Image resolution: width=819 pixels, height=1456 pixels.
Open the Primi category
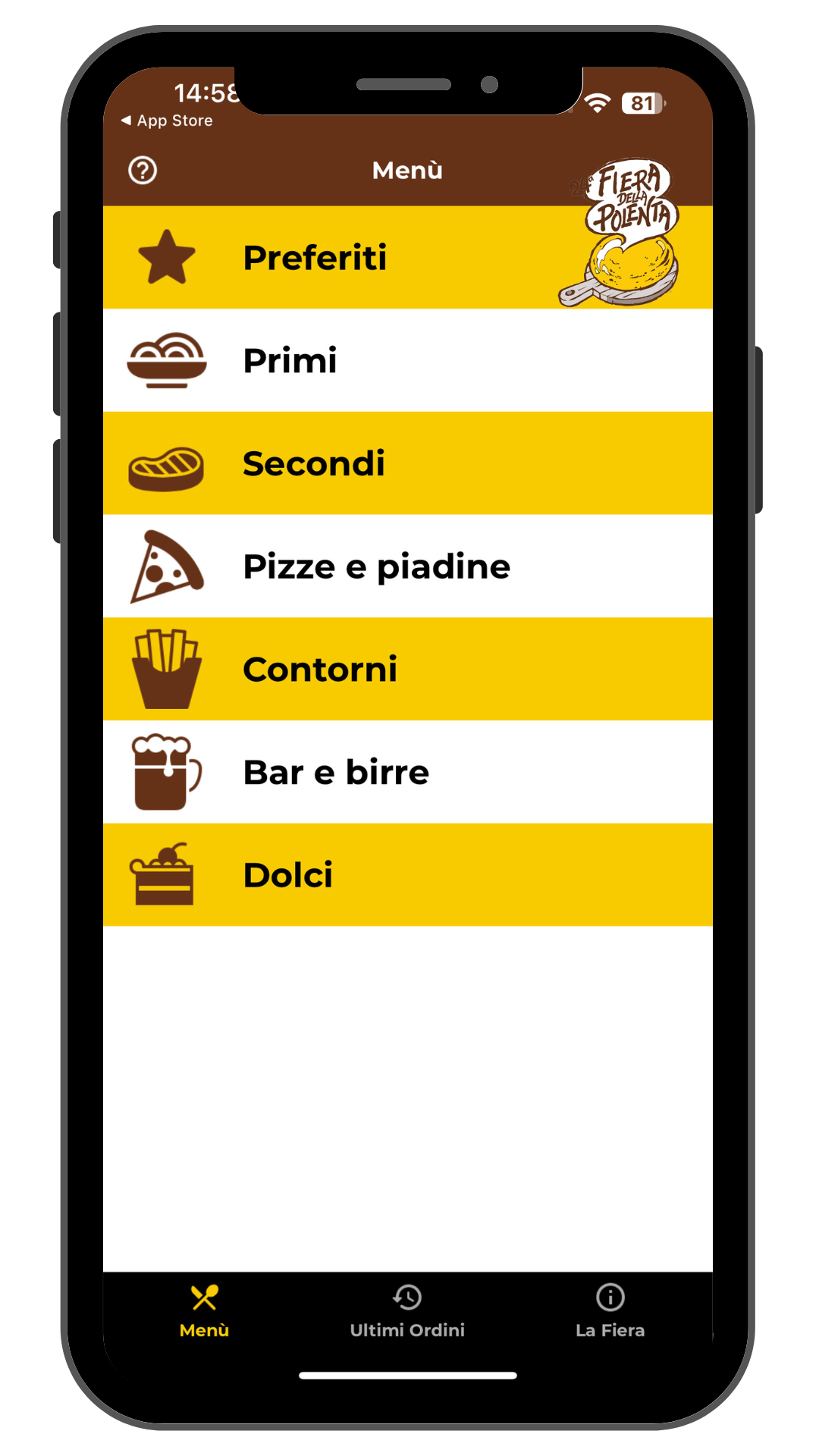pyautogui.click(x=408, y=360)
